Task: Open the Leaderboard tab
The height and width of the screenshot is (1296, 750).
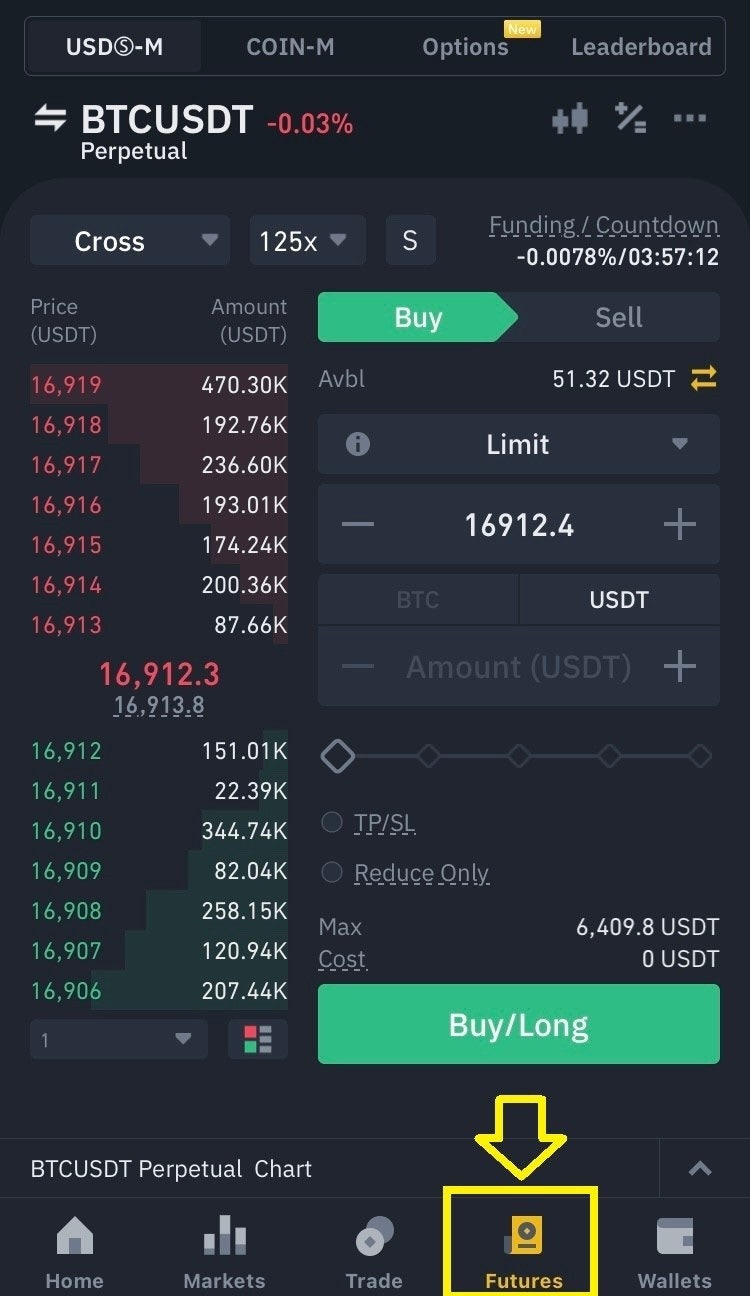Action: (x=641, y=47)
